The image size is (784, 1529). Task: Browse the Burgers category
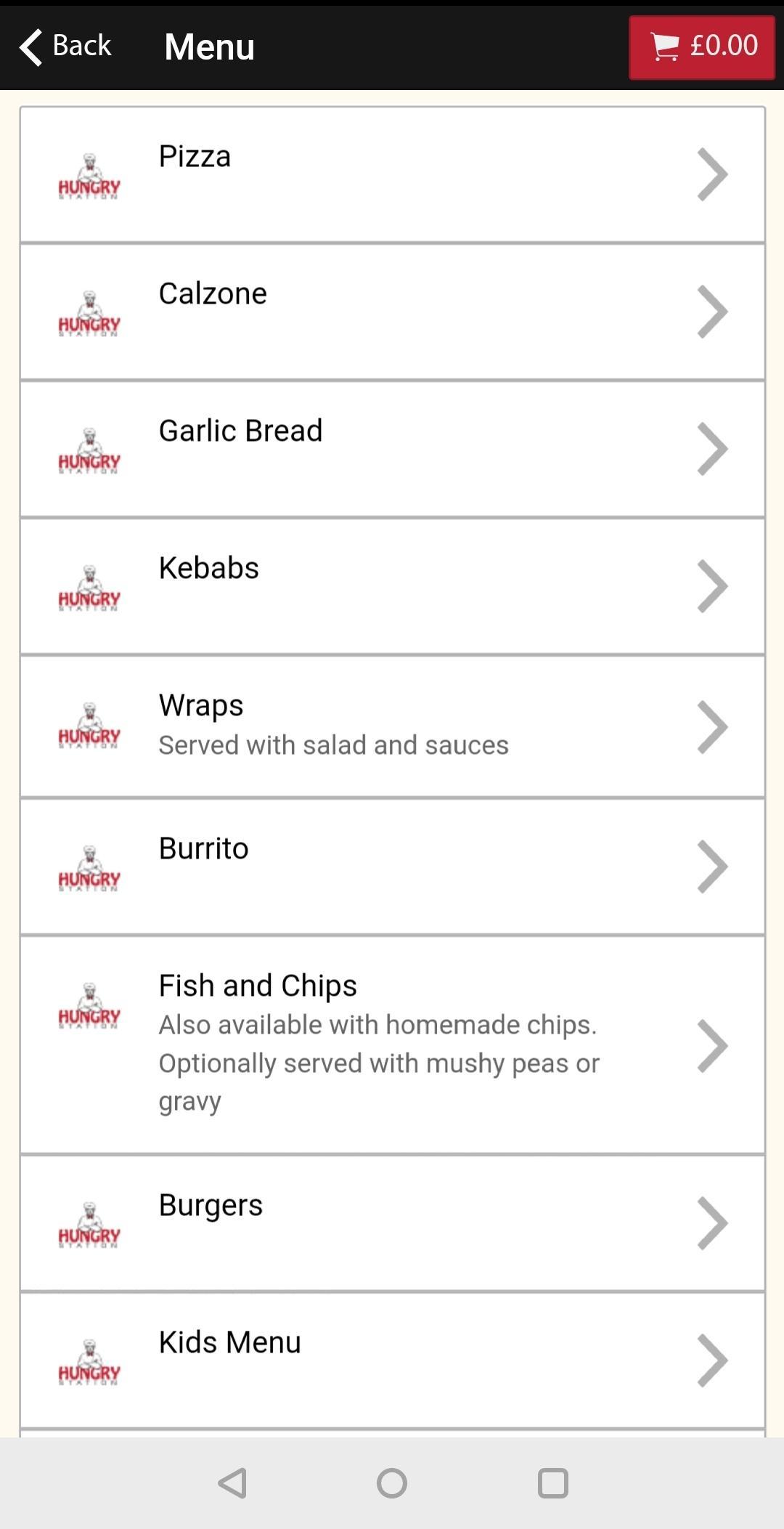tap(392, 1223)
